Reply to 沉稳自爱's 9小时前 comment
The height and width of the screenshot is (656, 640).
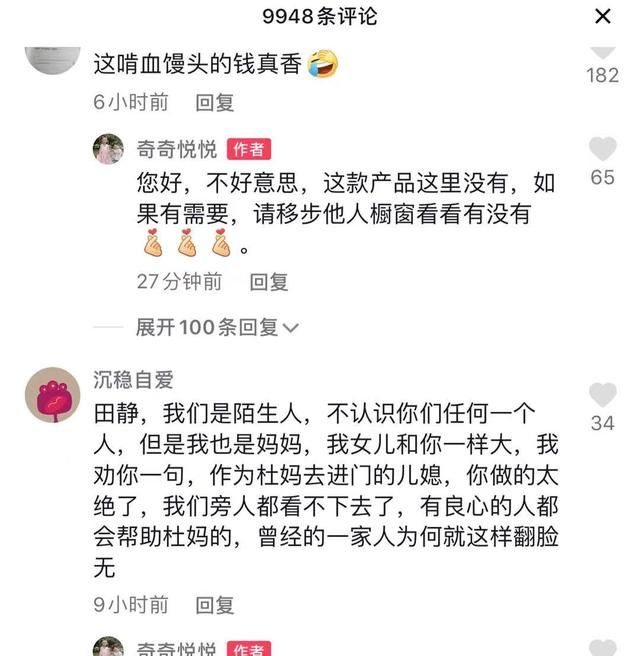pyautogui.click(x=214, y=605)
